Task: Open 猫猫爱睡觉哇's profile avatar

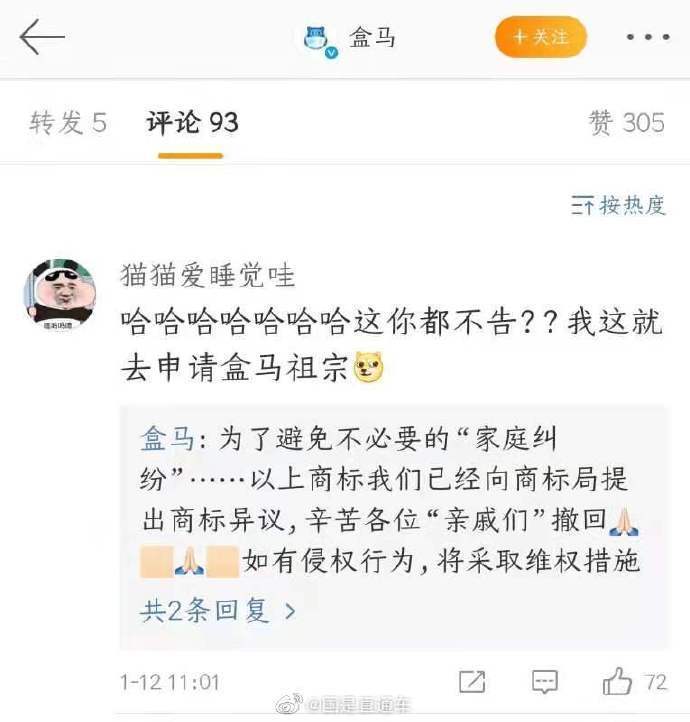Action: click(x=60, y=297)
